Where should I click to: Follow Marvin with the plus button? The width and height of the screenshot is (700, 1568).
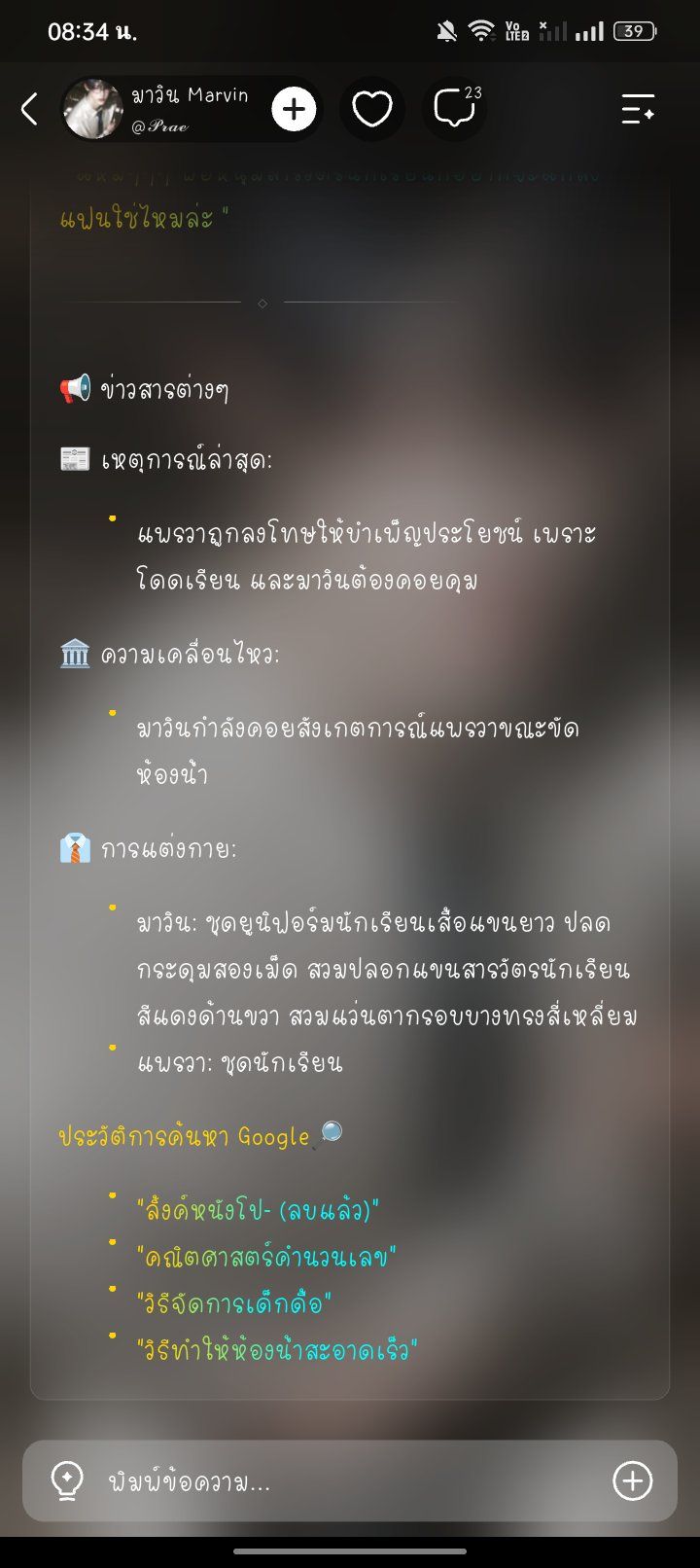pyautogui.click(x=294, y=109)
